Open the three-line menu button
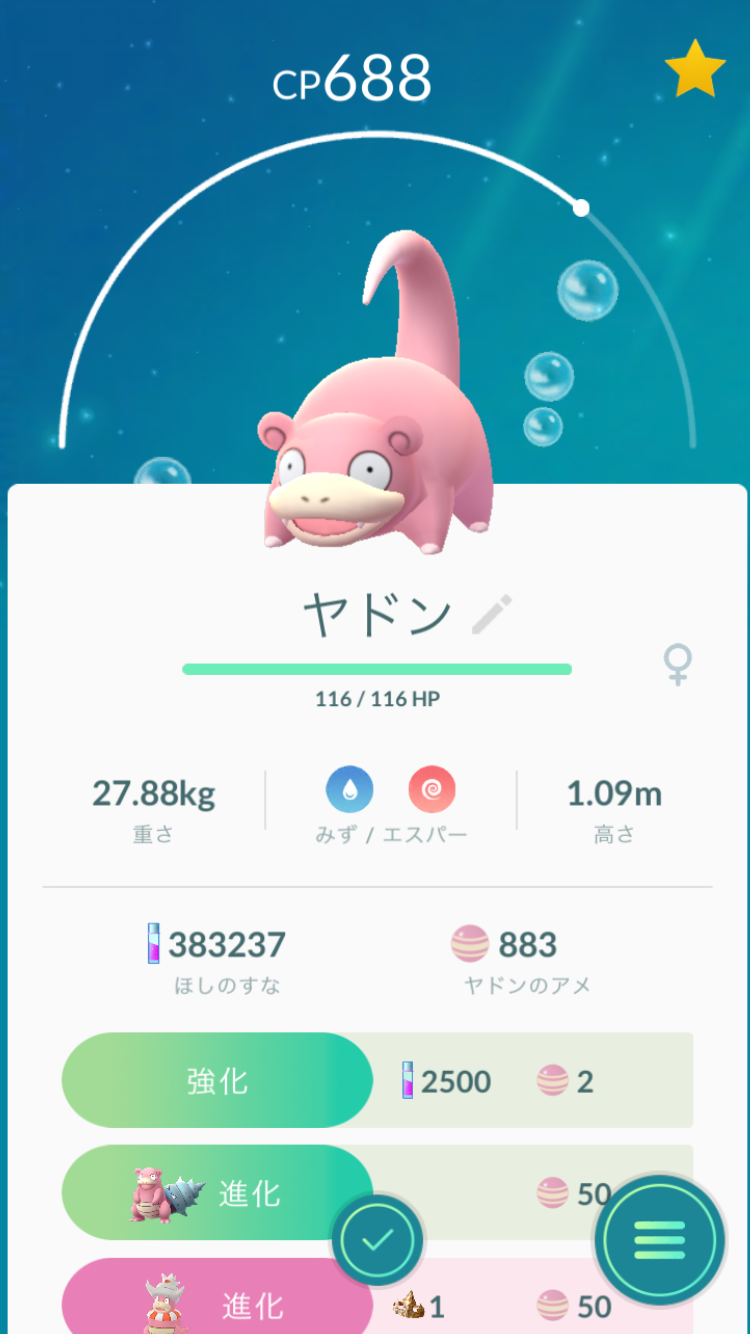The height and width of the screenshot is (1334, 750). [x=660, y=1241]
